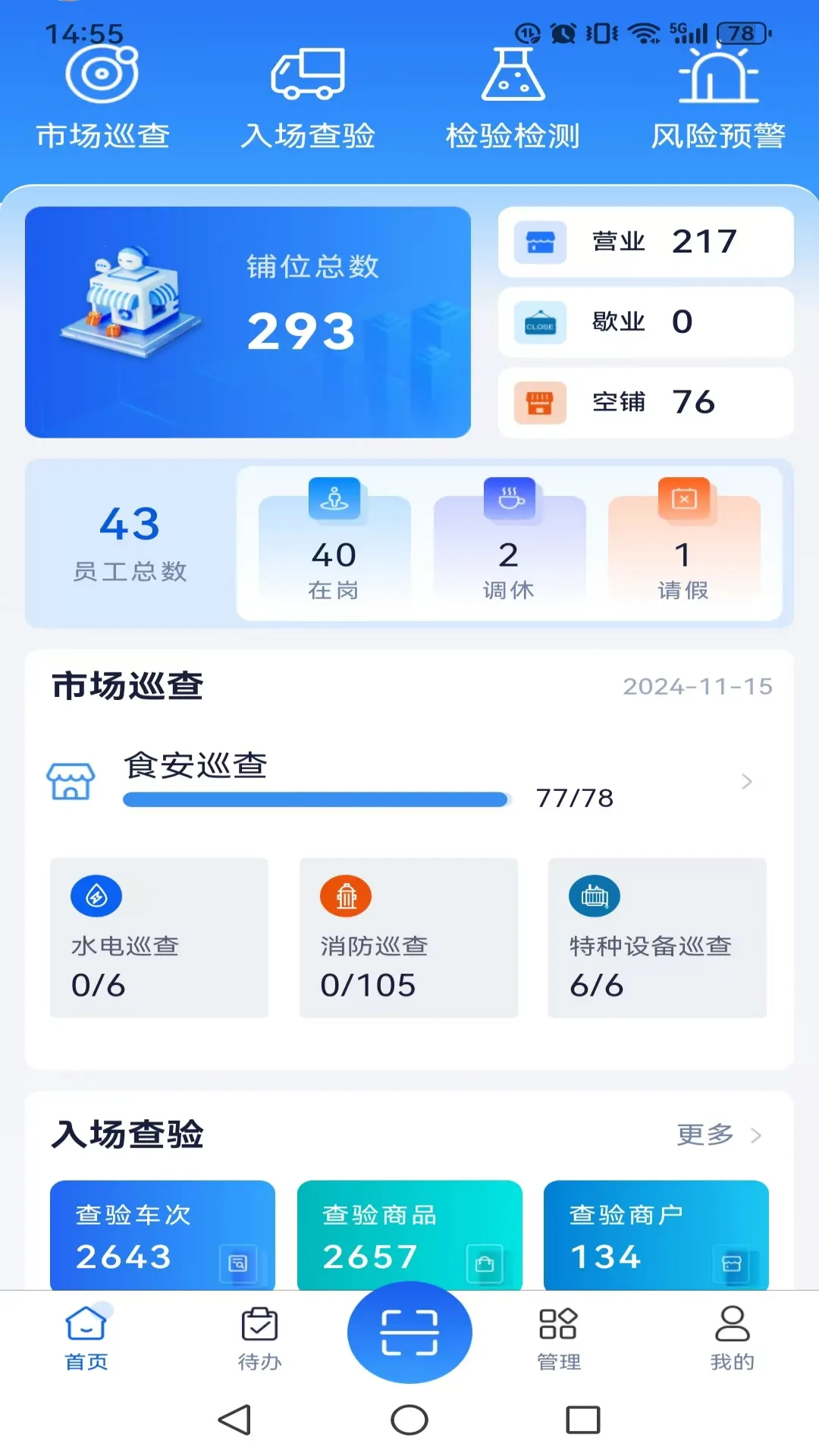Image resolution: width=819 pixels, height=1456 pixels.
Task: Open the 消防巡查 fire hydrant icon
Action: pyautogui.click(x=346, y=895)
